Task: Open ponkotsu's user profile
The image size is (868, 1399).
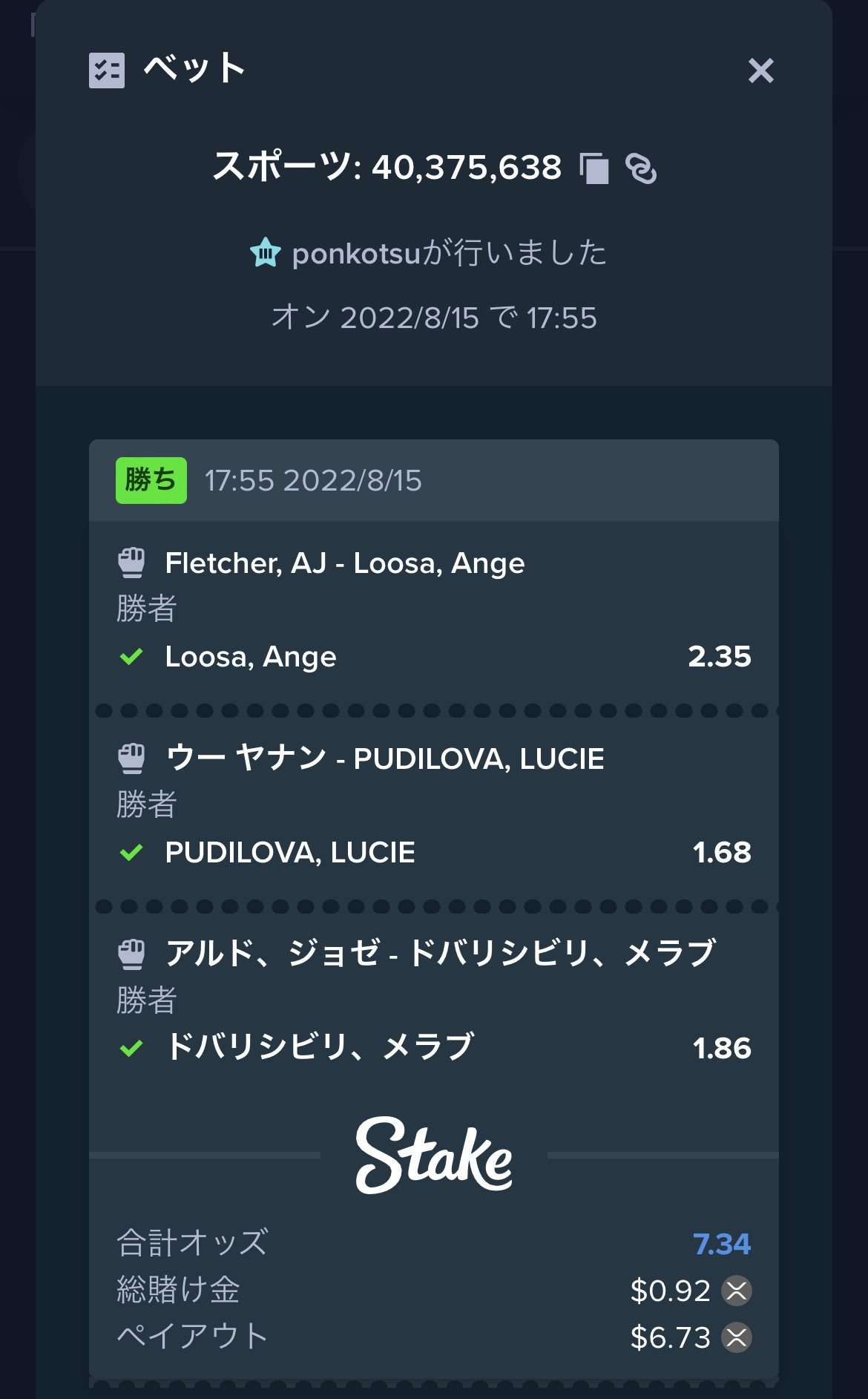Action: 357,254
